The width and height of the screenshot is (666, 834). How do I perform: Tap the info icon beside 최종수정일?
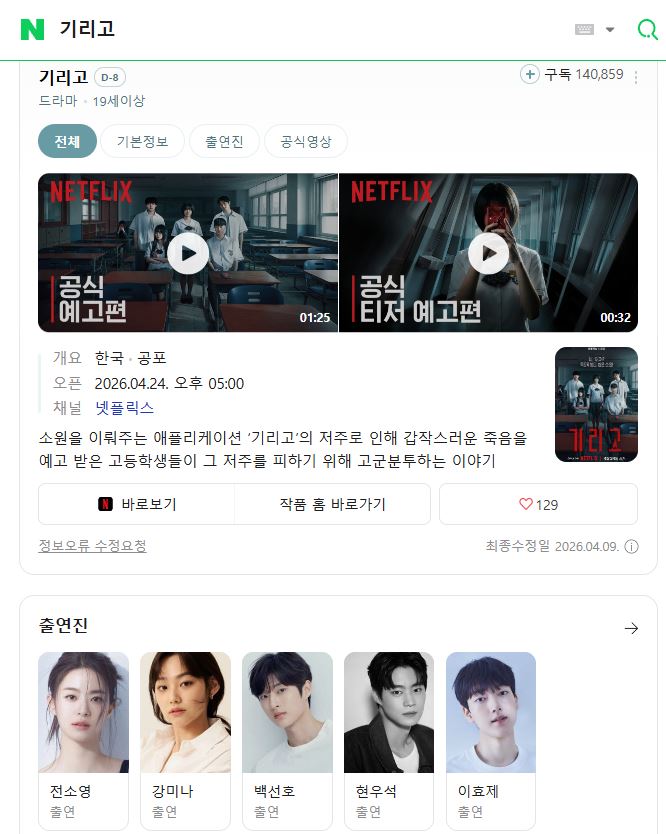point(631,547)
